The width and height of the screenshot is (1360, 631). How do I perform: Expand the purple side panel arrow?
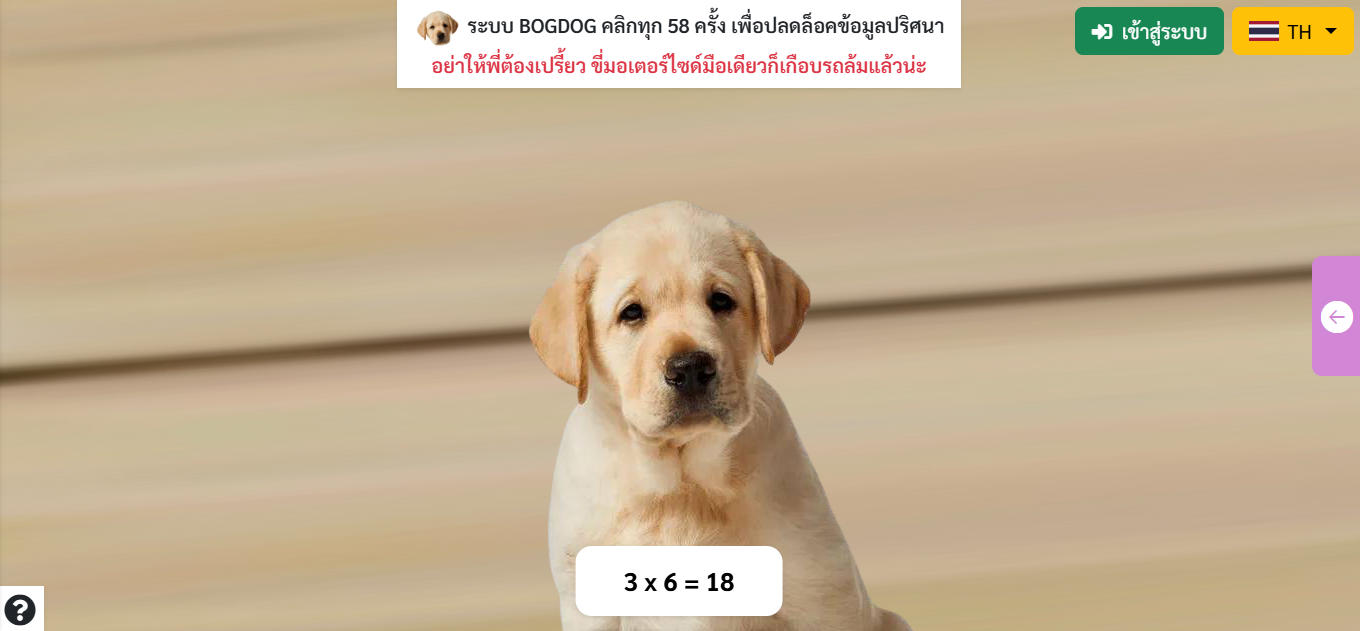coord(1336,317)
